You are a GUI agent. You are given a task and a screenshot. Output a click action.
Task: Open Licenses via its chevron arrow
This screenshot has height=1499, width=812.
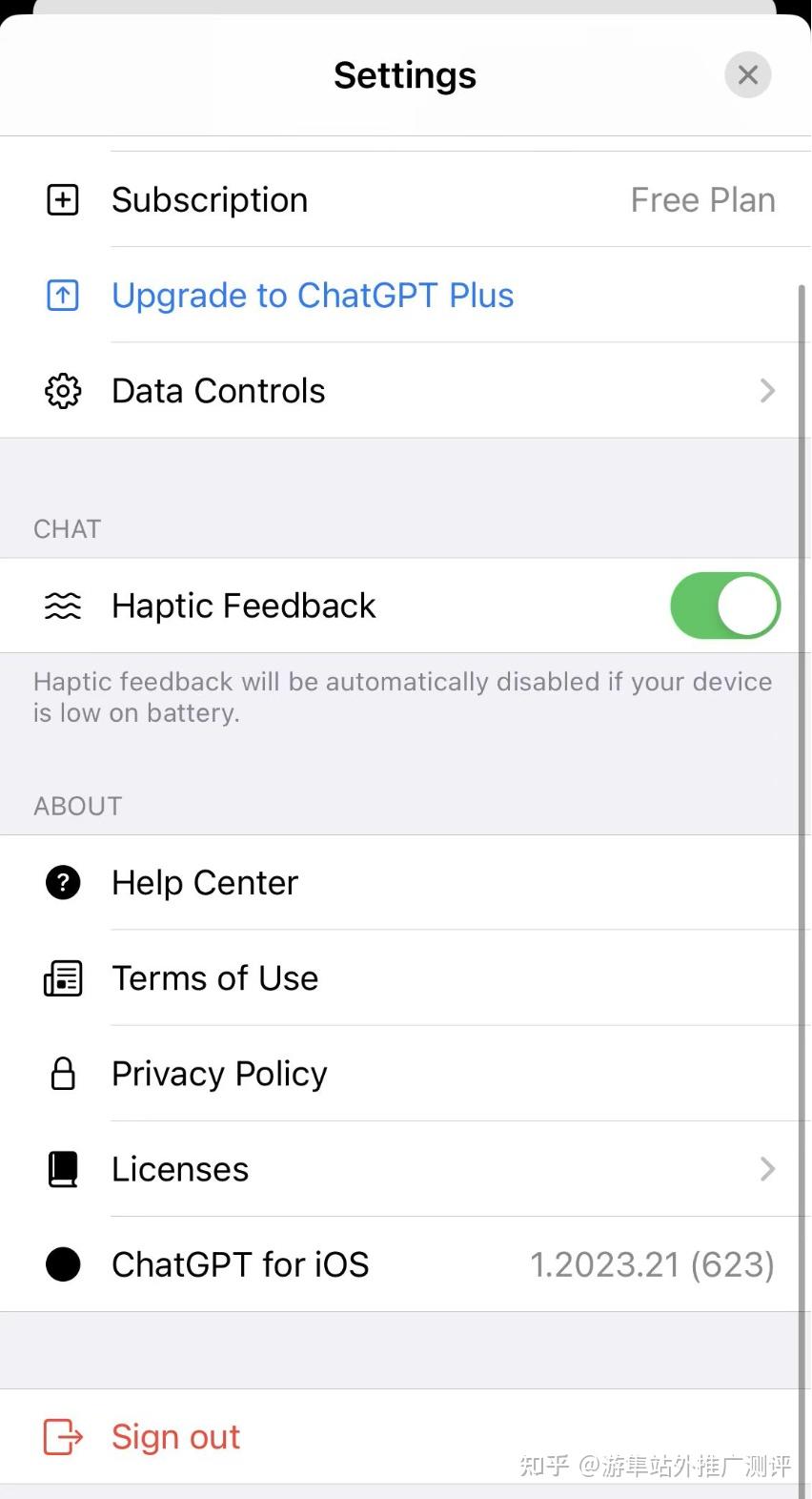[x=768, y=1168]
